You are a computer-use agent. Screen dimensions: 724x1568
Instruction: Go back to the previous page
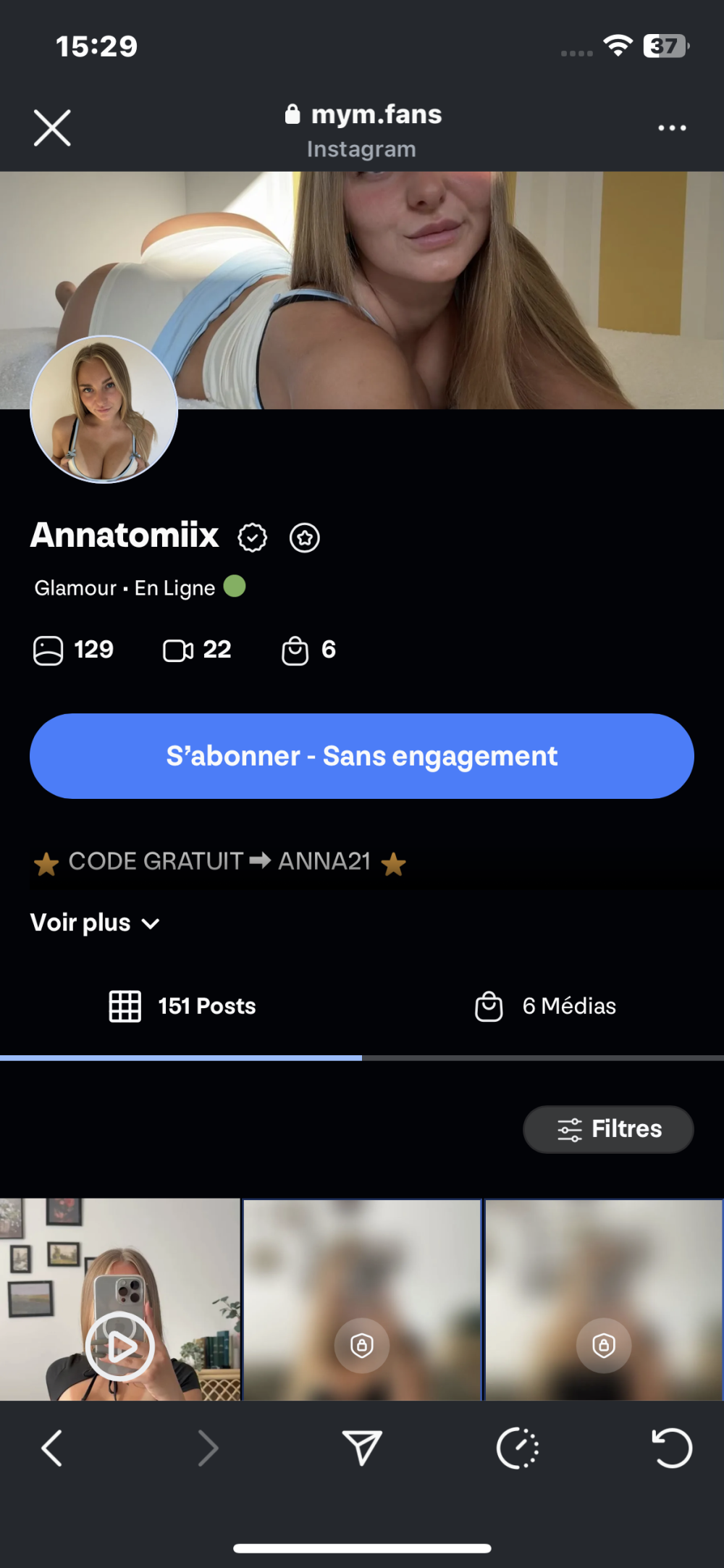point(52,1448)
